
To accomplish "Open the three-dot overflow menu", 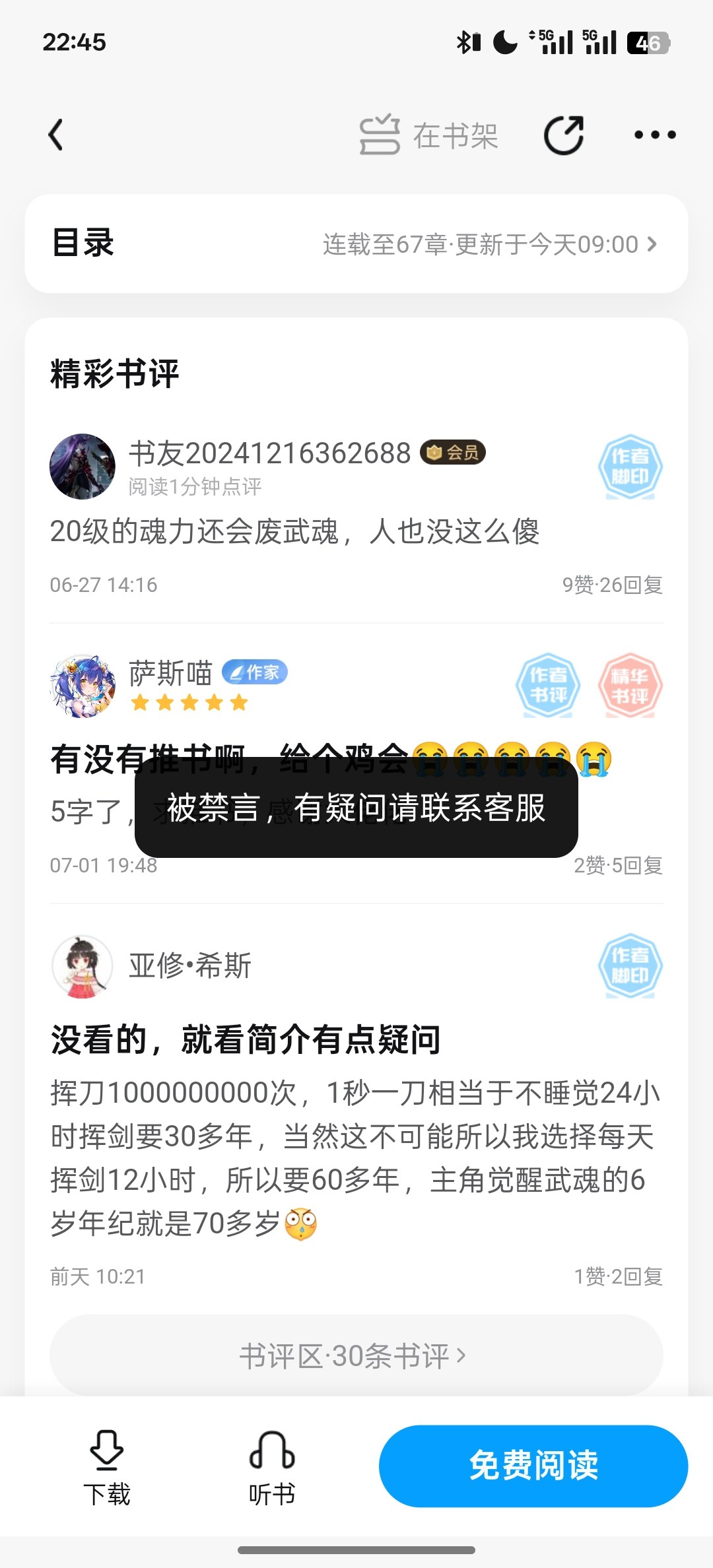I will (x=655, y=135).
